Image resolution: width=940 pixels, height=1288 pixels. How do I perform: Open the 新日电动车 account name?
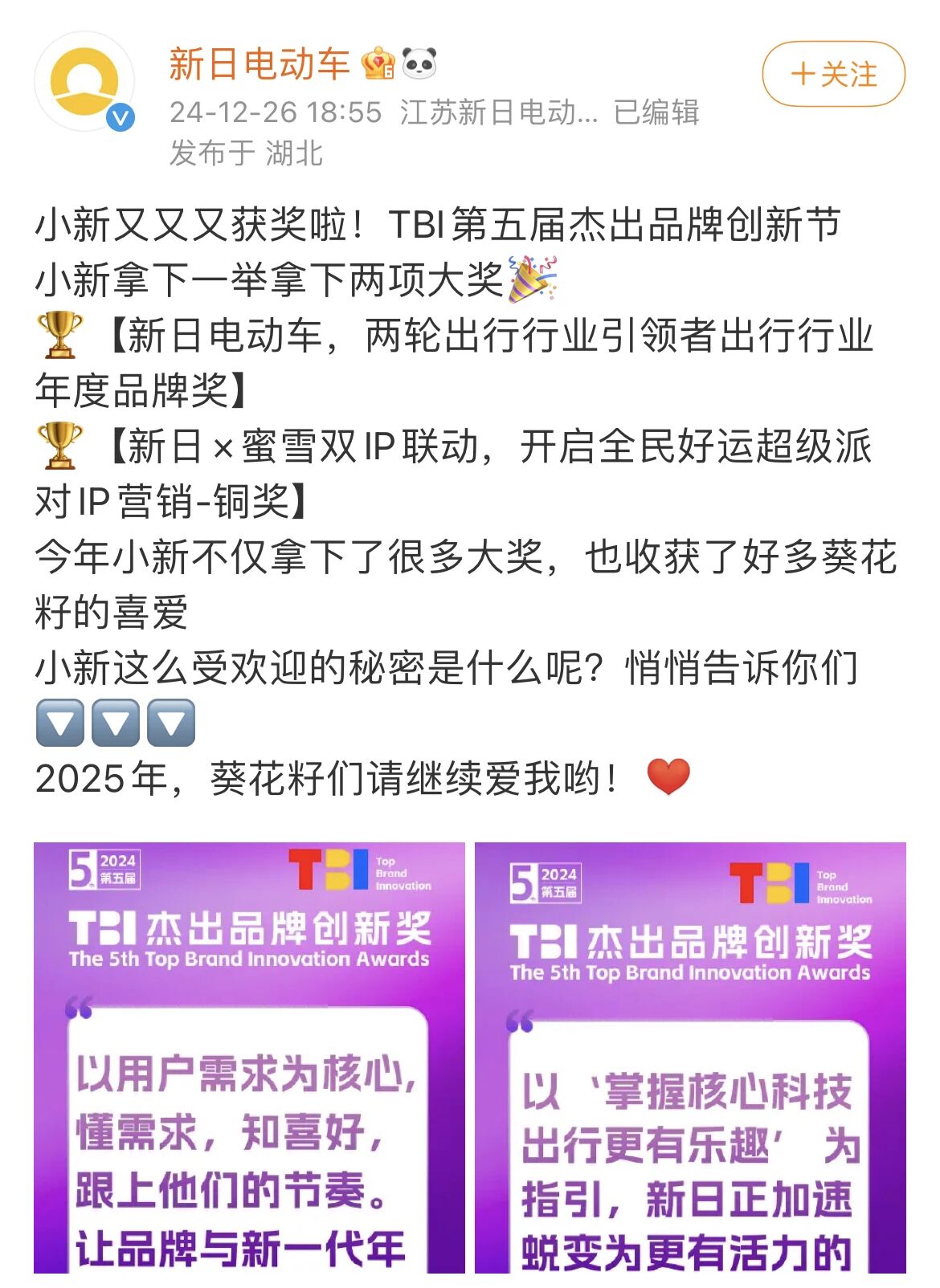(x=259, y=64)
